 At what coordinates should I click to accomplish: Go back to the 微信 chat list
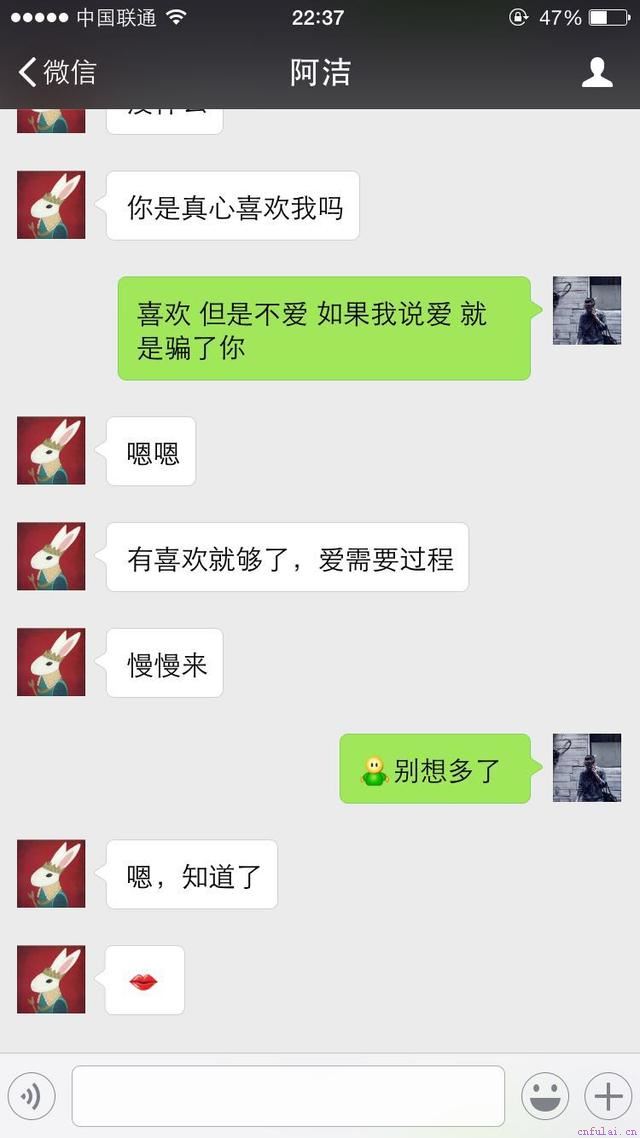tap(57, 72)
